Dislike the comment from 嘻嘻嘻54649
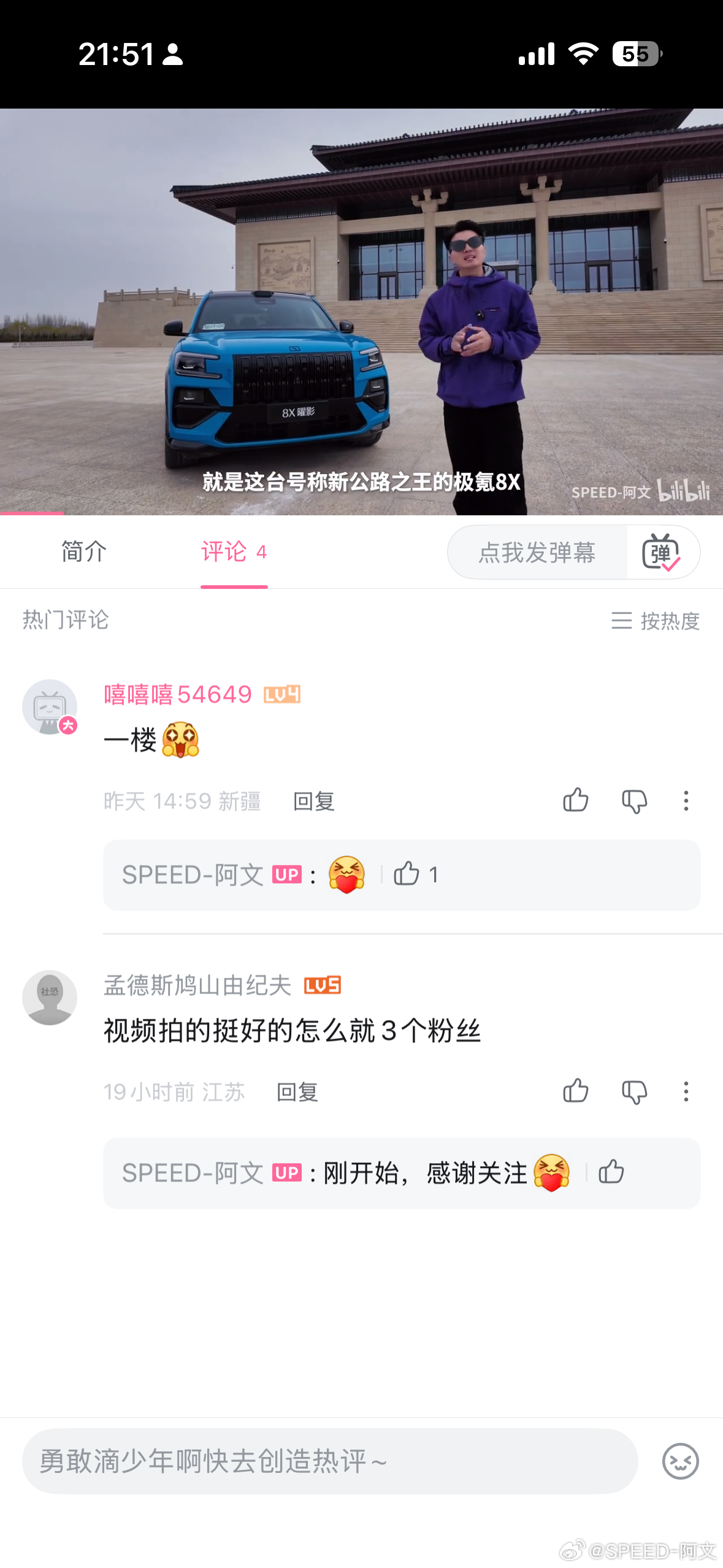 (x=636, y=801)
